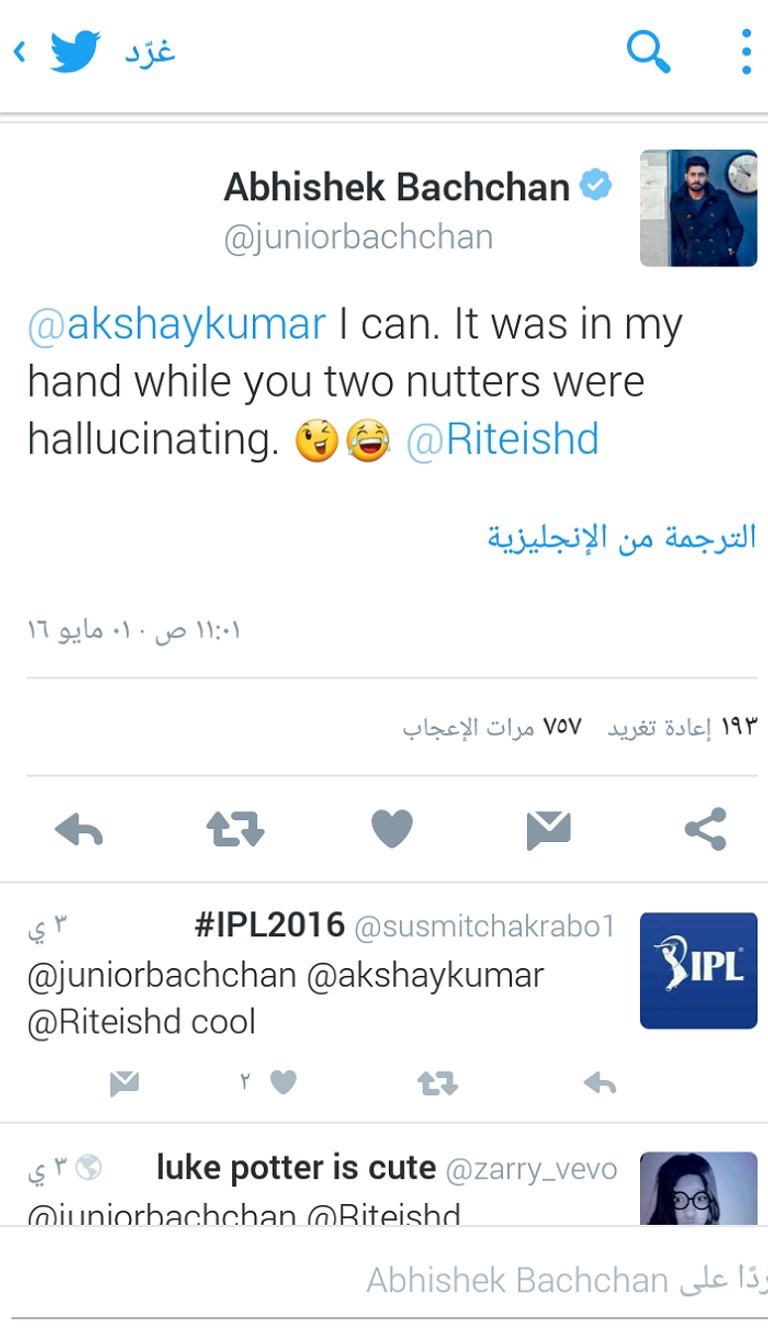
Task: Reply to the #IPL2016 comment
Action: pyautogui.click(x=599, y=1082)
